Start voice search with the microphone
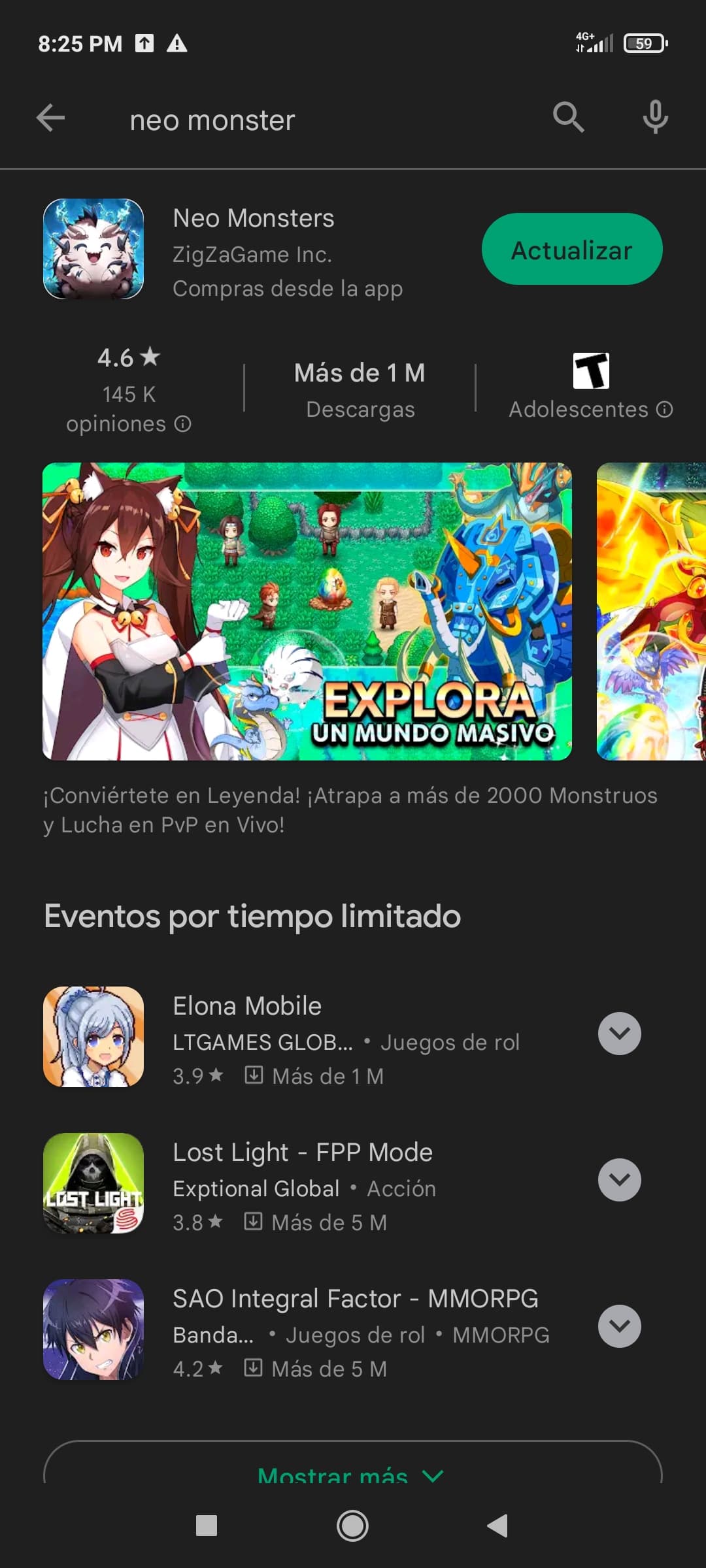 click(655, 118)
